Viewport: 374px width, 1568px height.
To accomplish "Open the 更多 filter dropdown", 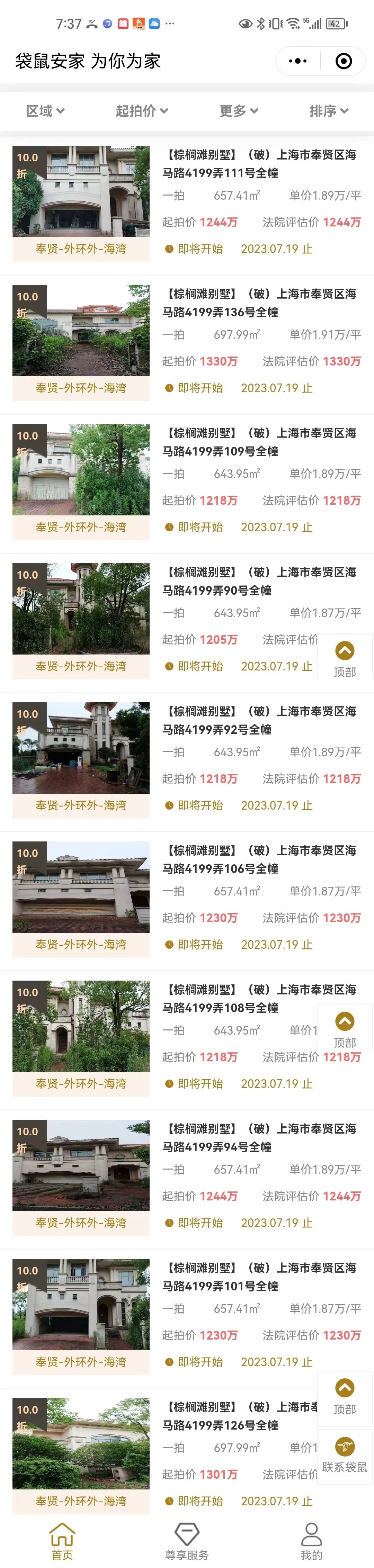I will 239,111.
